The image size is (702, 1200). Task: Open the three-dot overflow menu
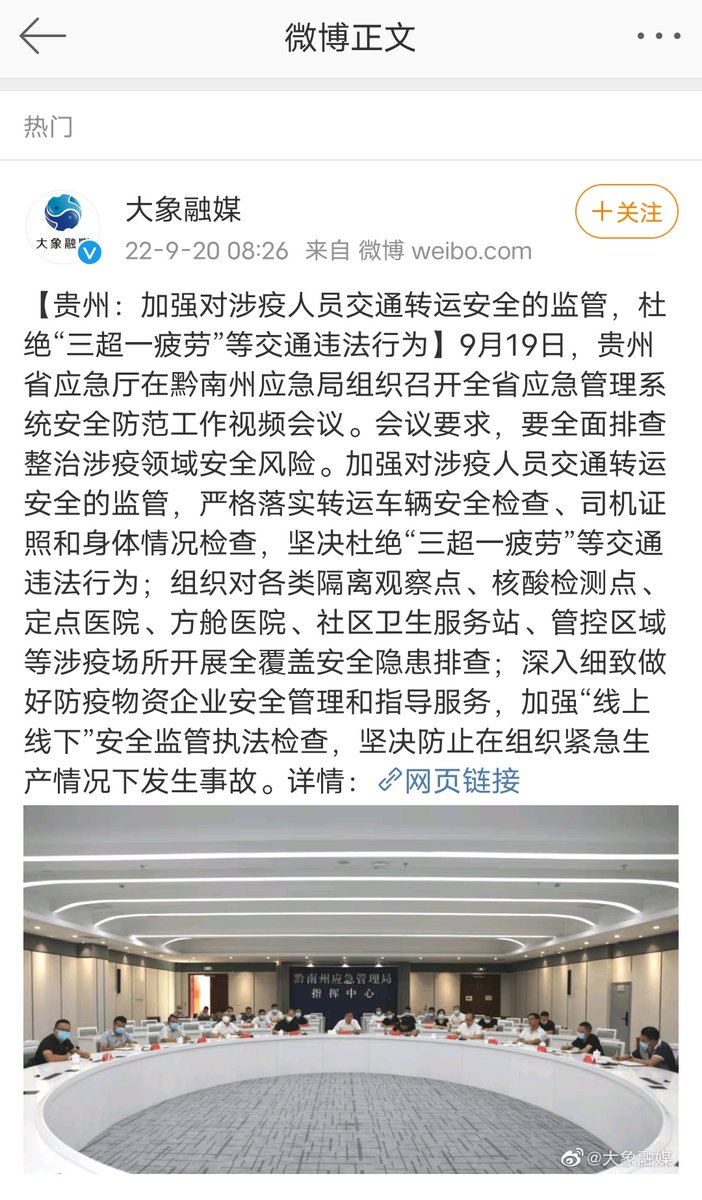[658, 37]
